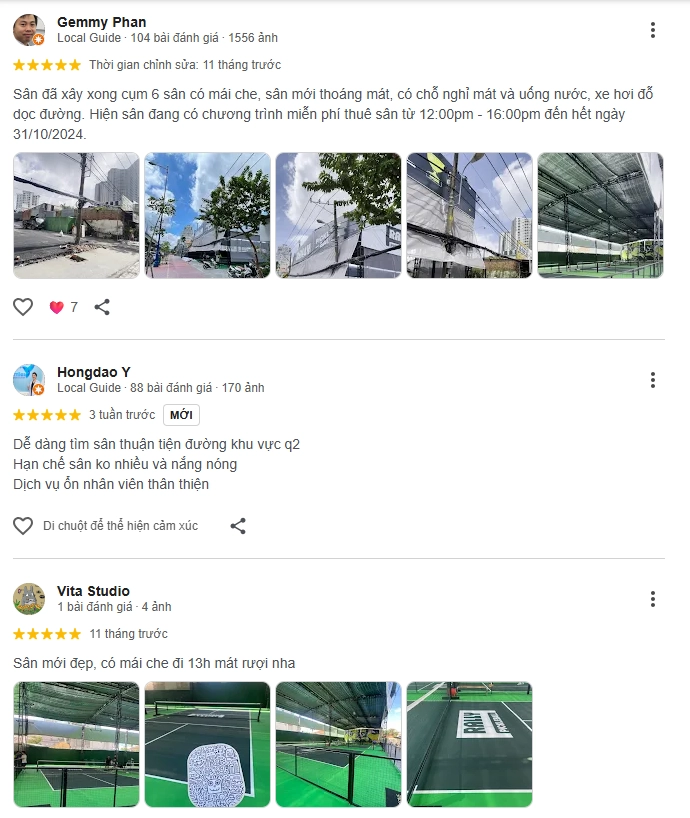Open Hongdao Y's profile
The image size is (690, 818).
tap(93, 372)
